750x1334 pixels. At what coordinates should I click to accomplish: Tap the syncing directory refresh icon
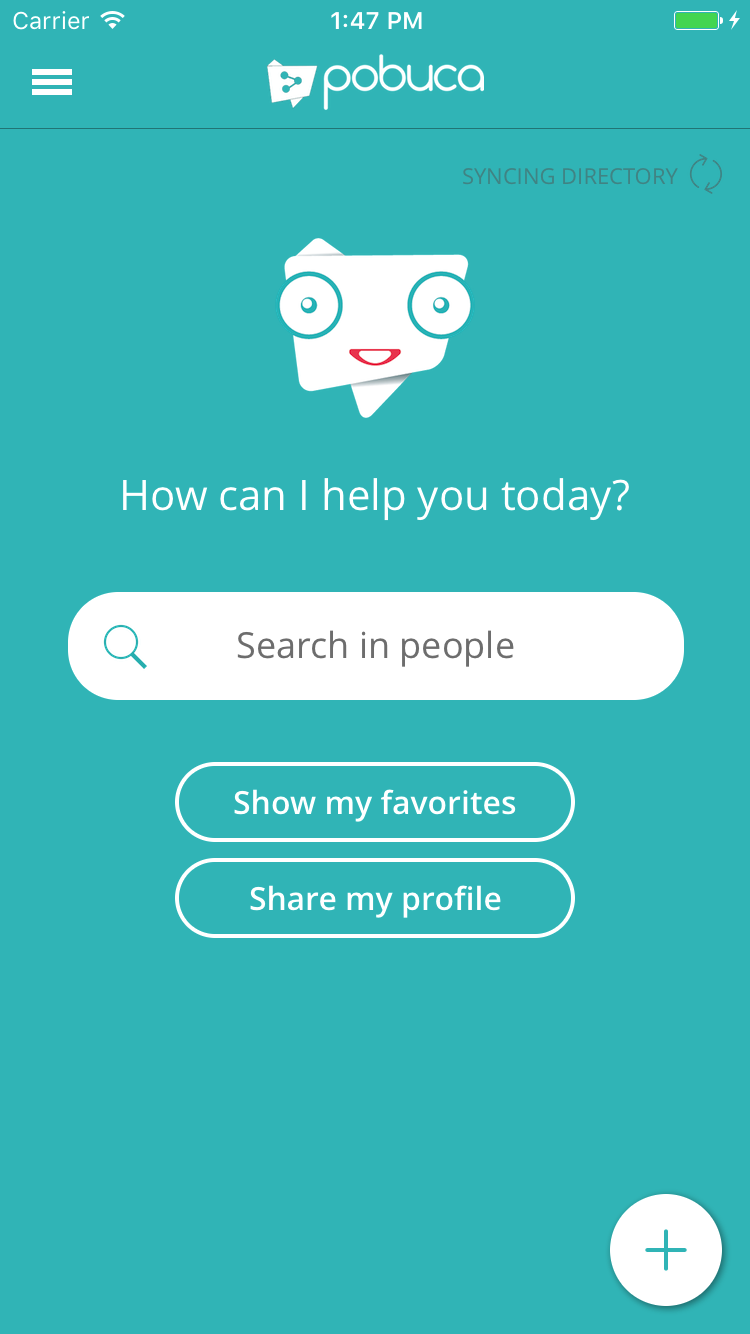(x=706, y=174)
